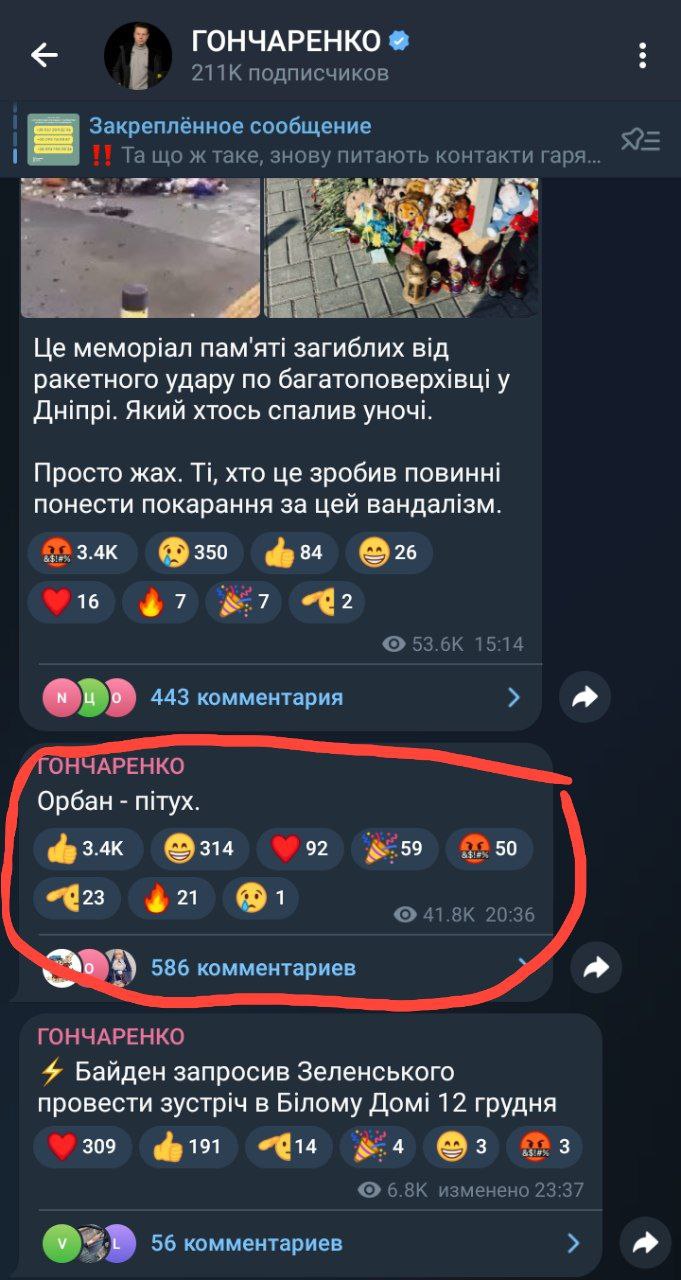Open the 443 комментария thread
Viewport: 681px width, 1280px height.
click(246, 697)
